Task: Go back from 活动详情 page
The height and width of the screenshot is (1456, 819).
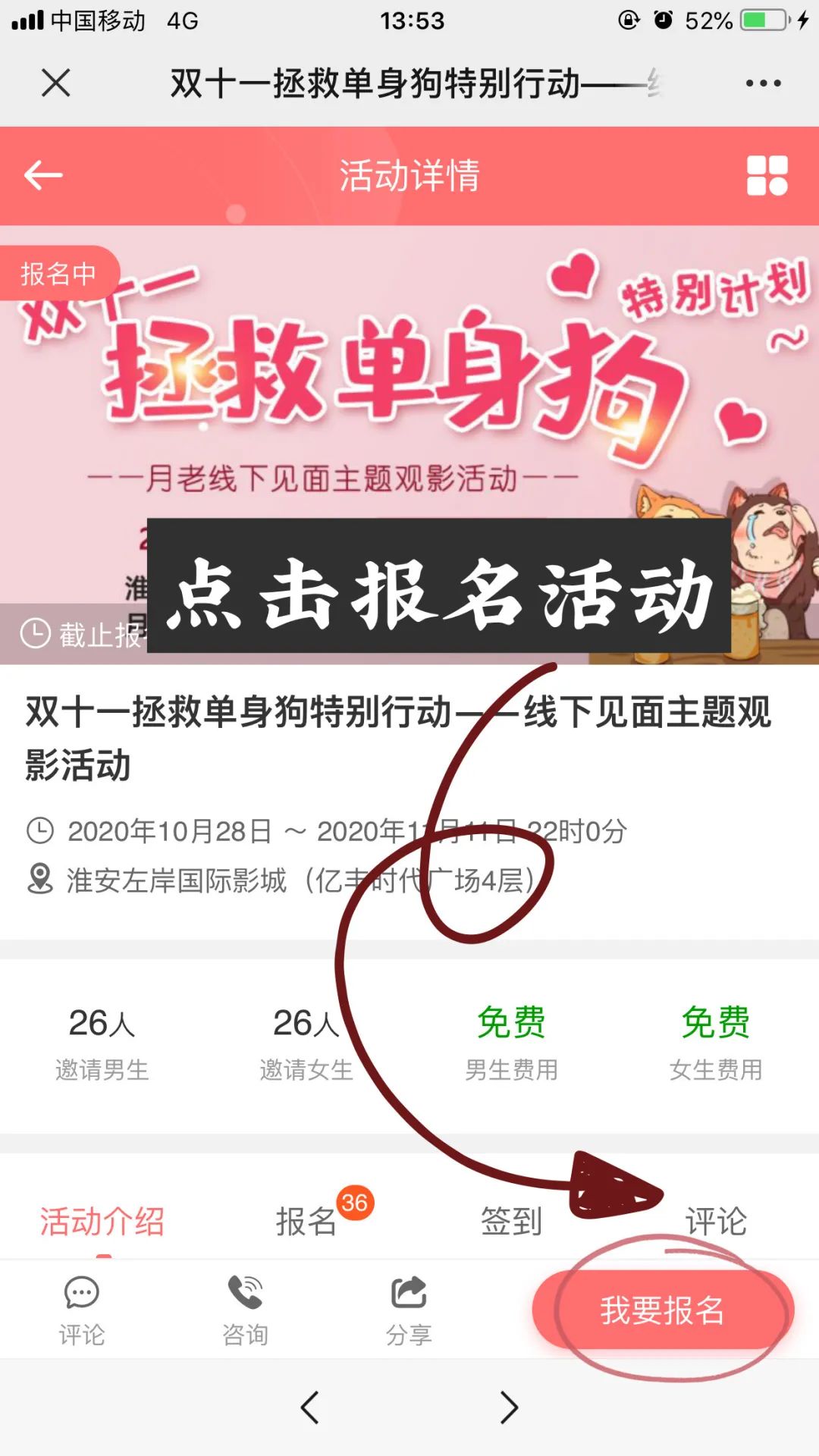Action: tap(43, 175)
